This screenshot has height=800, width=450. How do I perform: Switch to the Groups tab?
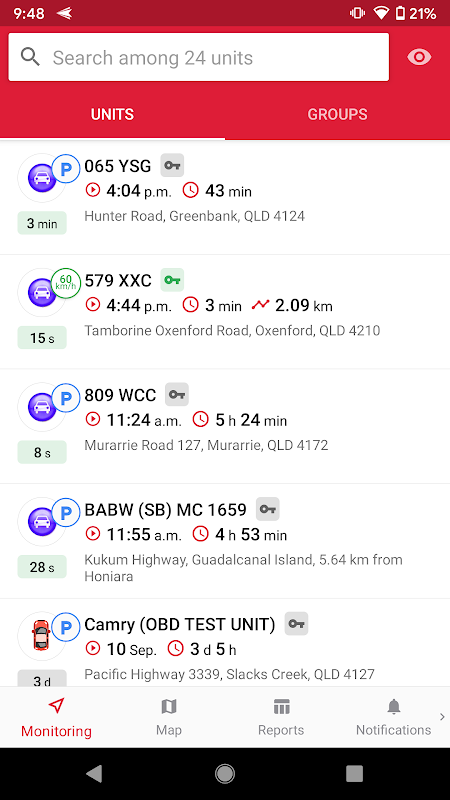pos(337,114)
